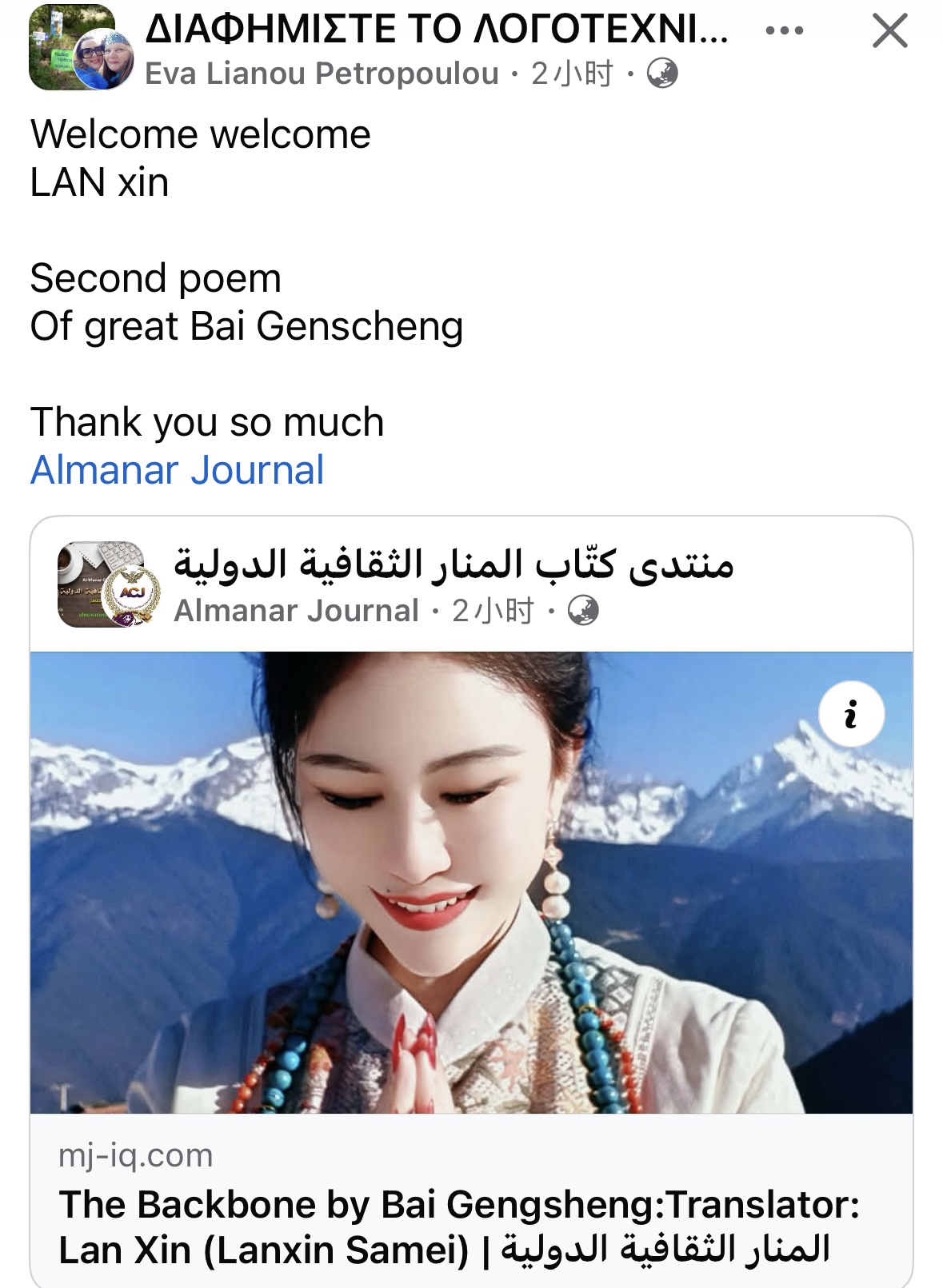Visit Almanar Journal's profile in shared post
The height and width of the screenshot is (1288, 943).
pyautogui.click(x=296, y=612)
